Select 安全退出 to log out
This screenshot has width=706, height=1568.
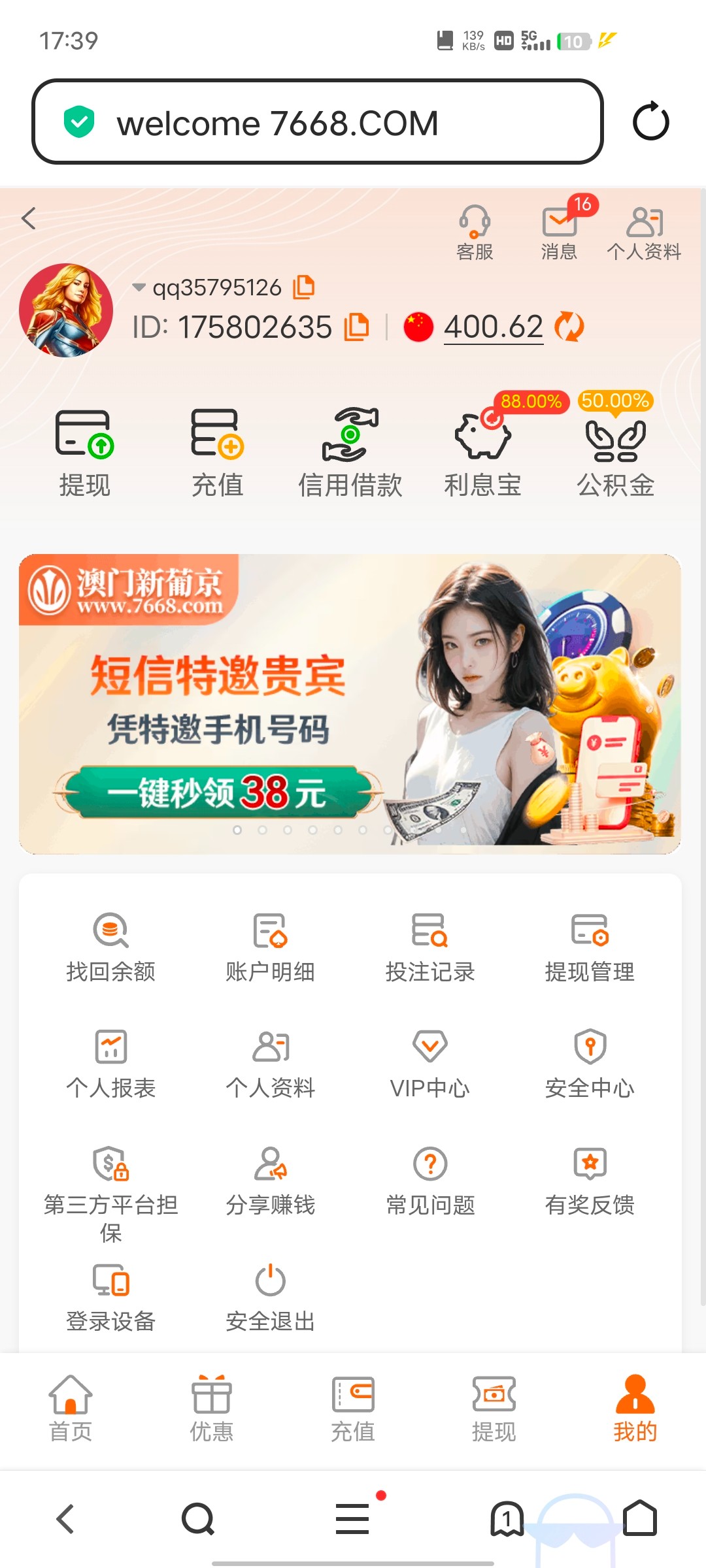270,1297
